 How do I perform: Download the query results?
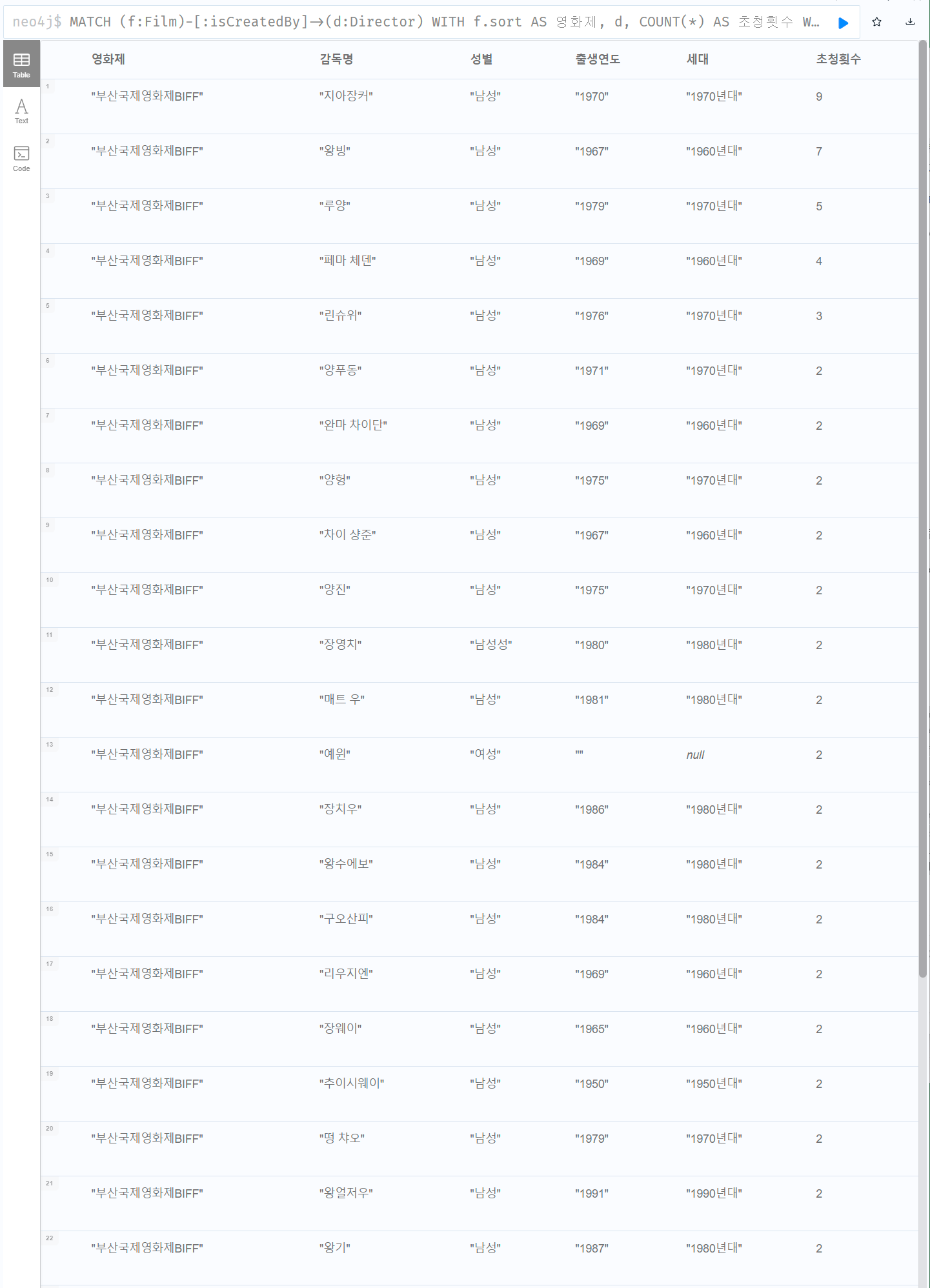coord(910,22)
